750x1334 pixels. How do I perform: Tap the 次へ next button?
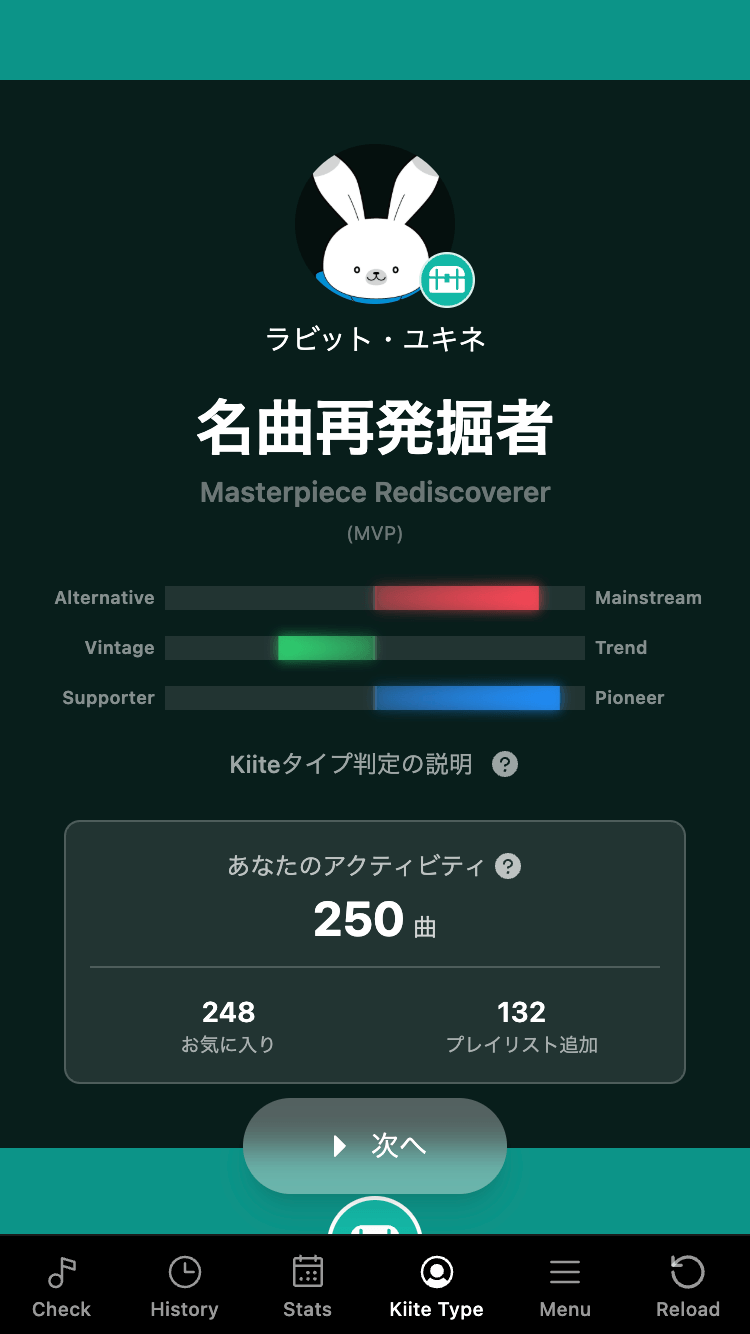pos(375,1145)
